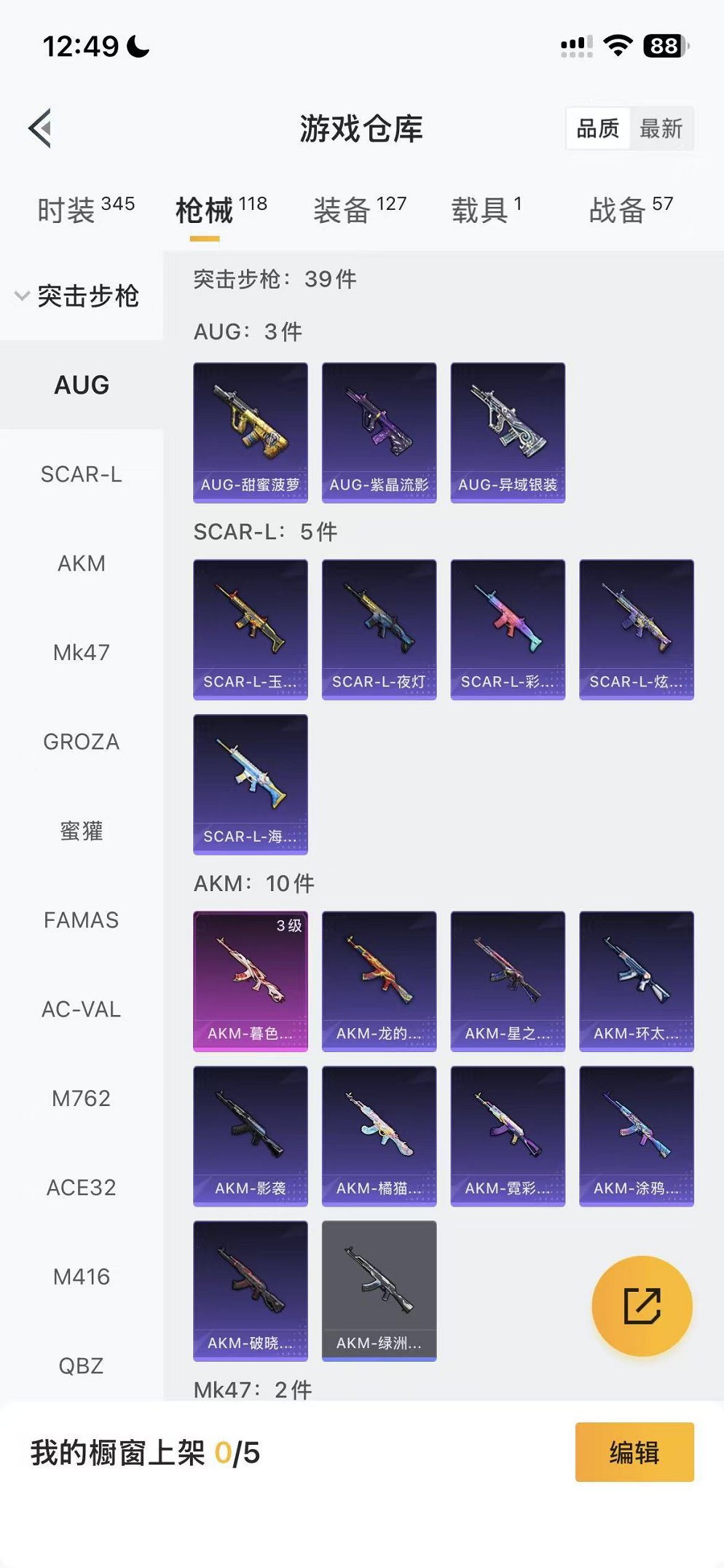
Task: Select M416 in the weapon list
Action: click(x=81, y=1277)
